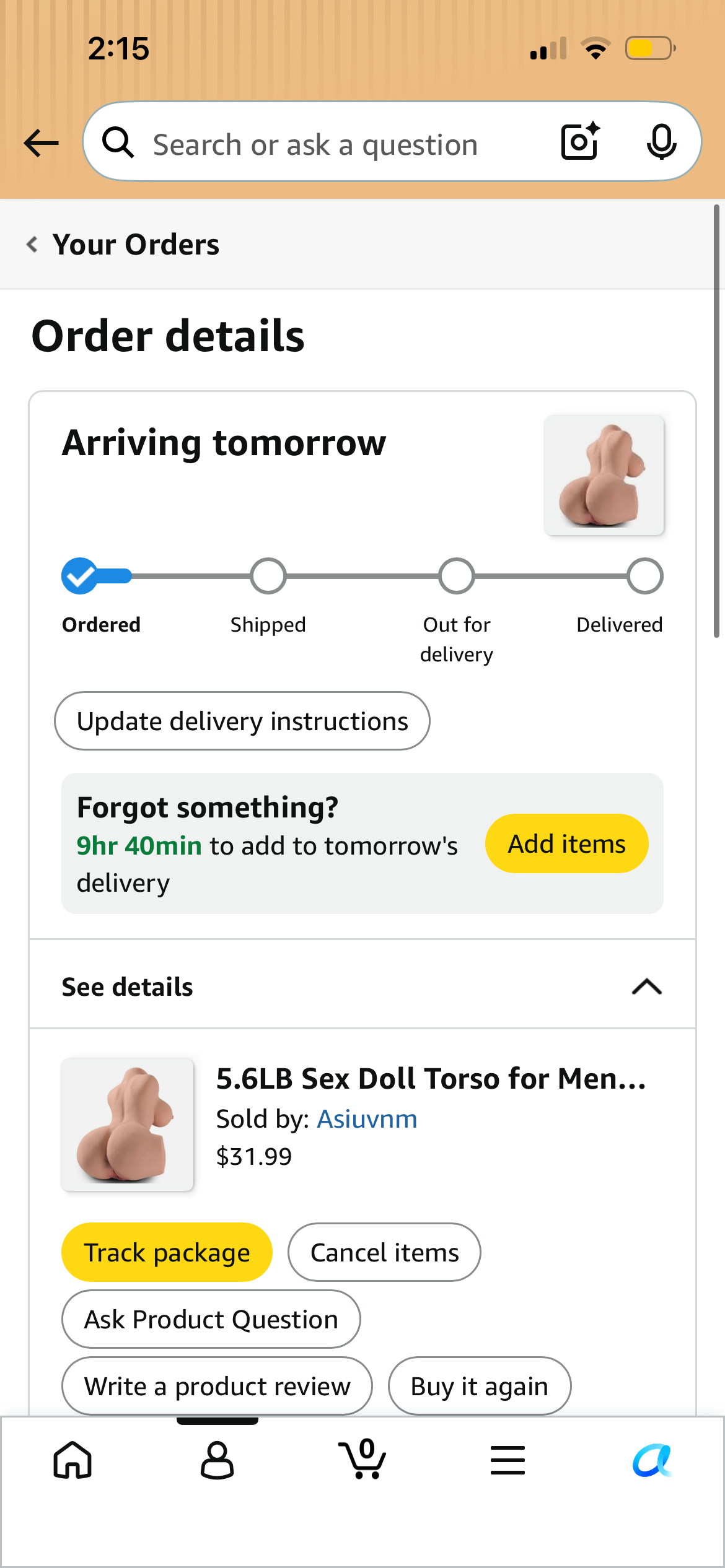Tap the back arrow beside the search bar

click(41, 144)
